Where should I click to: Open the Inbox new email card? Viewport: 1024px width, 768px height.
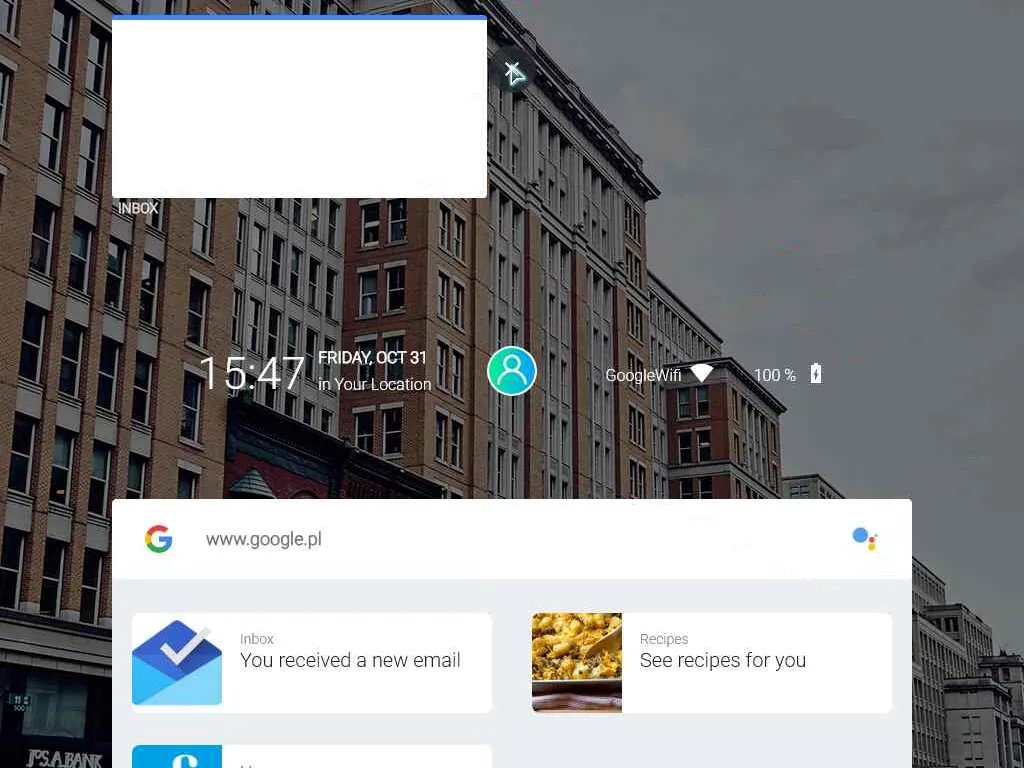pos(311,662)
